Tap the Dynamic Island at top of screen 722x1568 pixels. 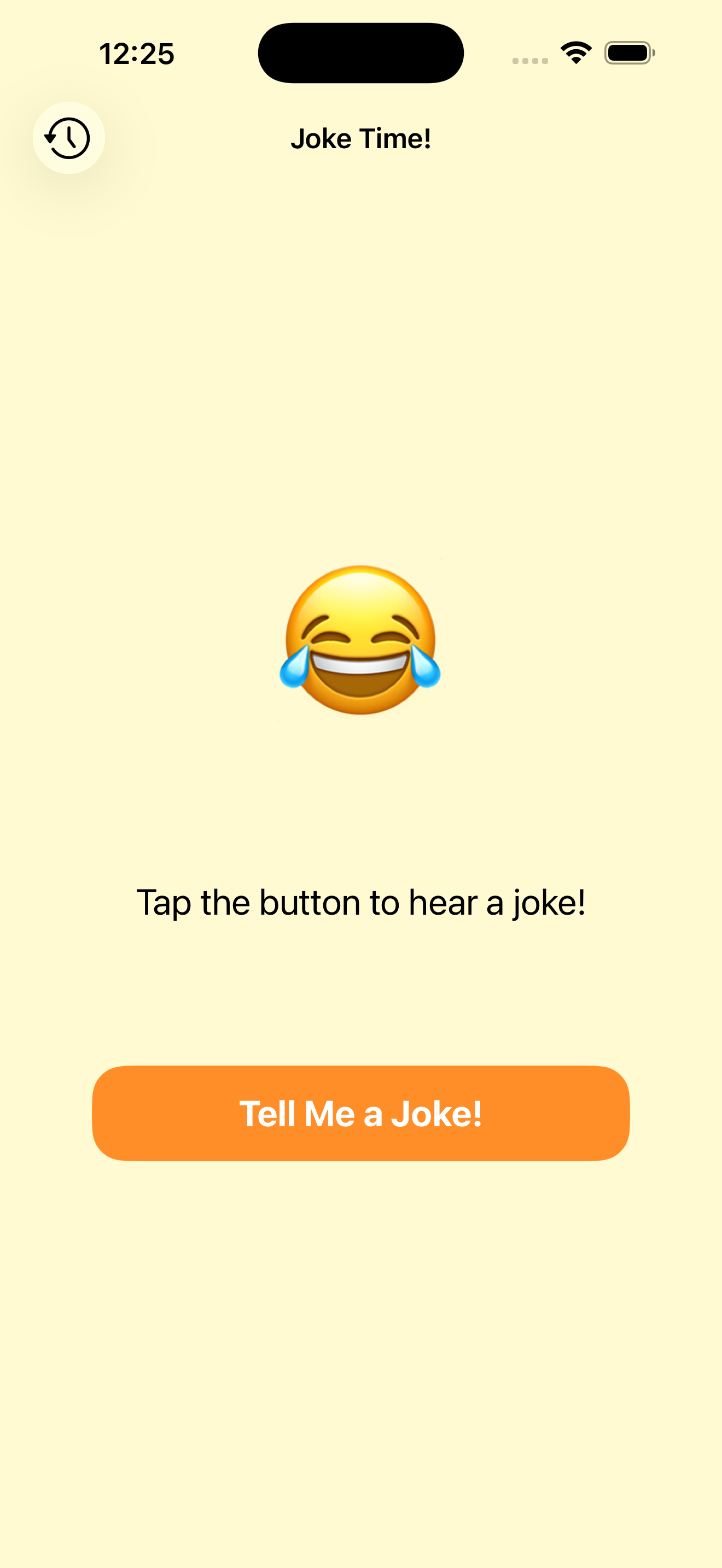(360, 53)
